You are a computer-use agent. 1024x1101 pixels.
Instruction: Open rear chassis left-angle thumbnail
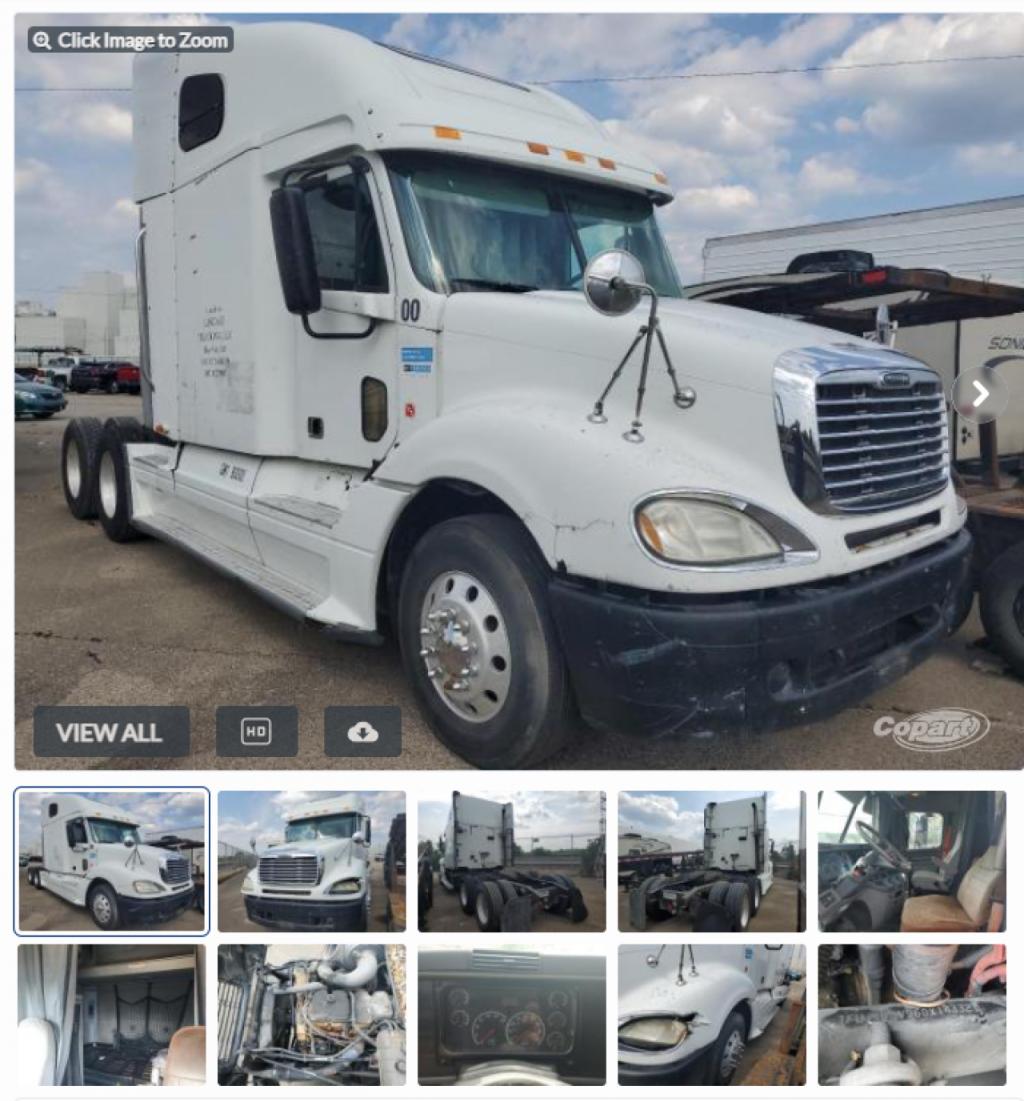point(512,861)
